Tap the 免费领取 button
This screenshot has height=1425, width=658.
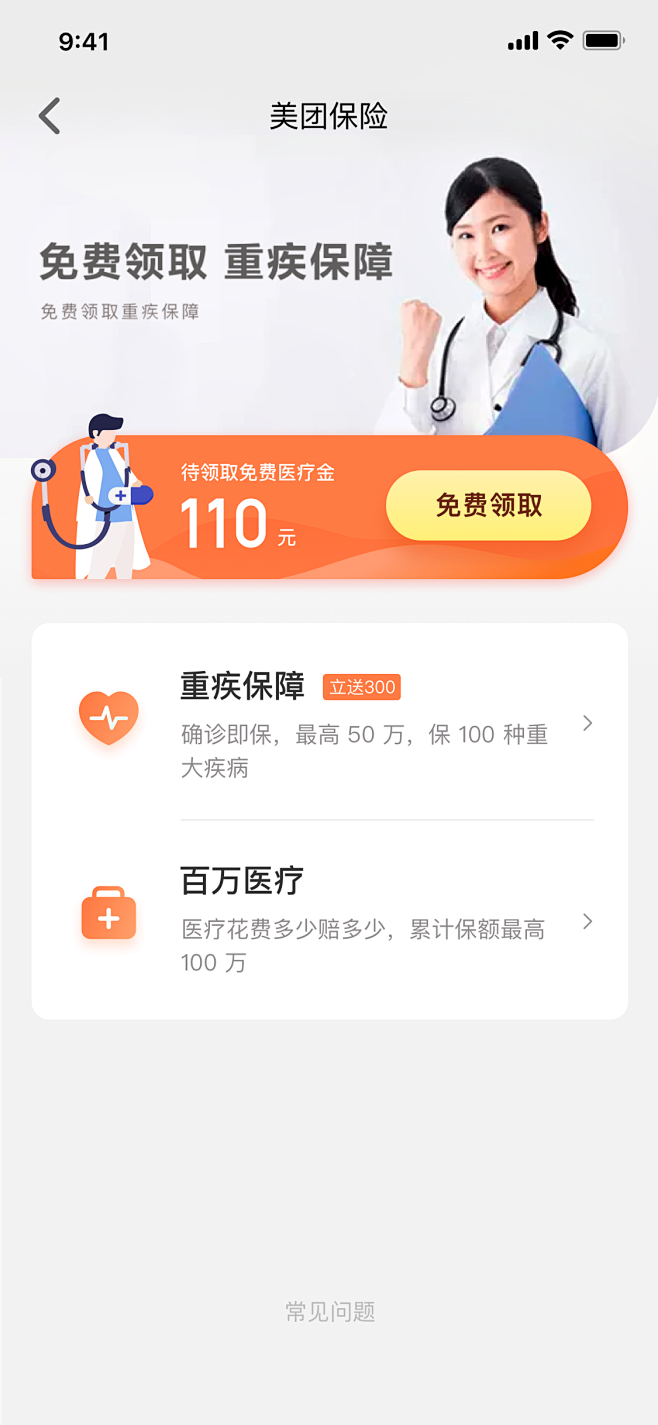[x=488, y=506]
